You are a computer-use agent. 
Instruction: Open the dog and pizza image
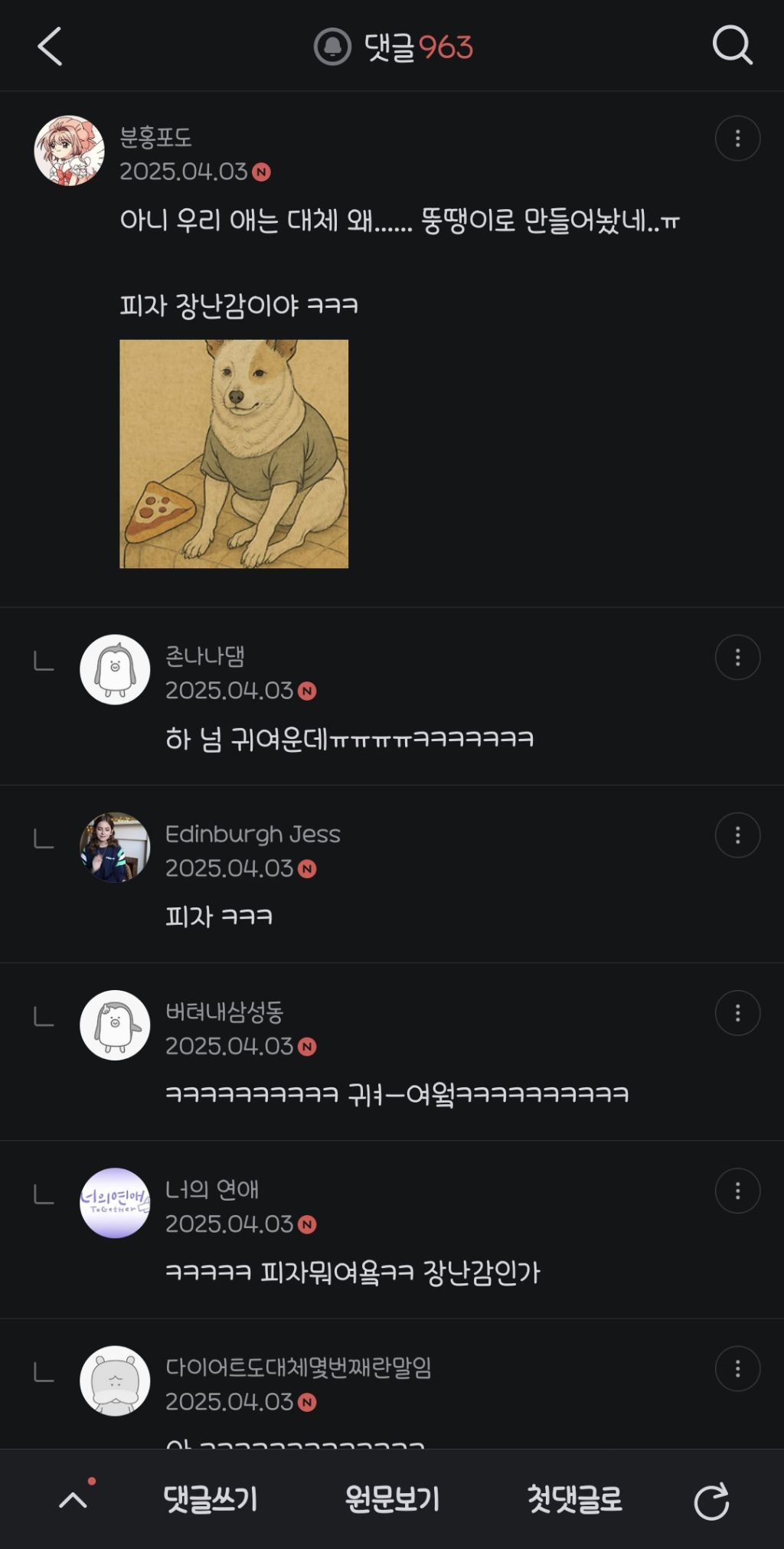(x=234, y=454)
